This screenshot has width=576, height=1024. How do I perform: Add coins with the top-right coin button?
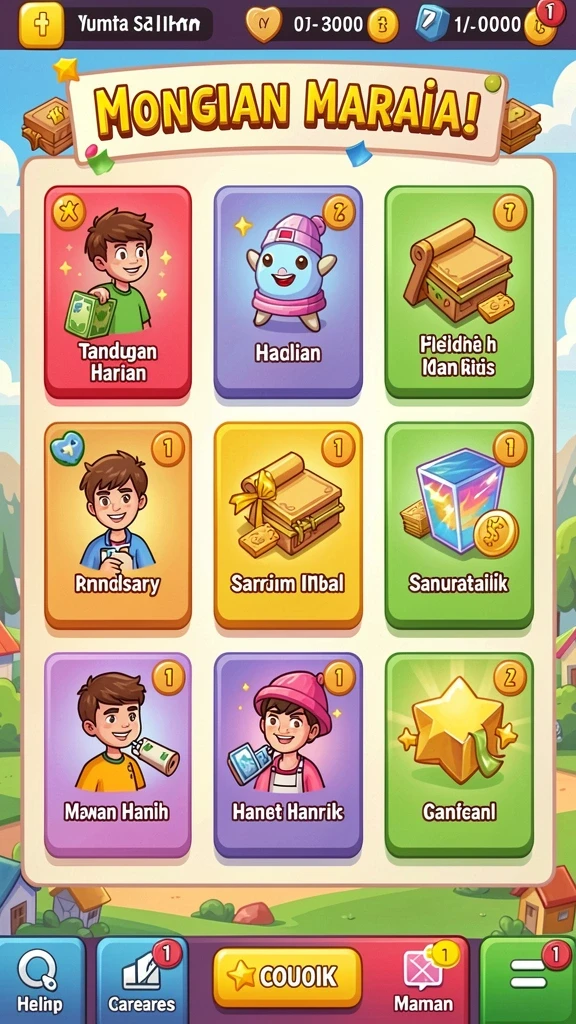pyautogui.click(x=541, y=26)
